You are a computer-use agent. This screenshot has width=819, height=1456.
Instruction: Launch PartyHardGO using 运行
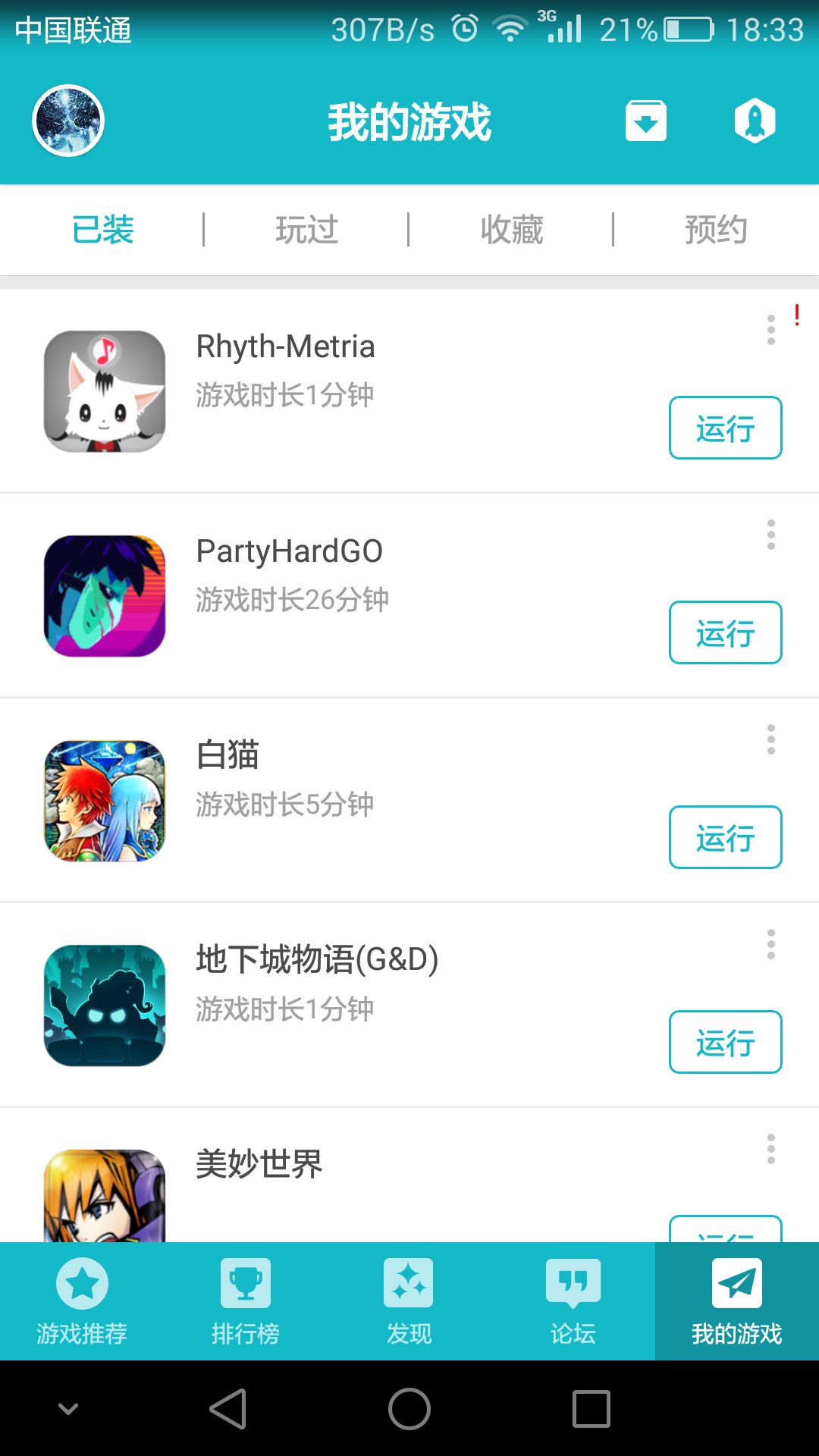(726, 632)
